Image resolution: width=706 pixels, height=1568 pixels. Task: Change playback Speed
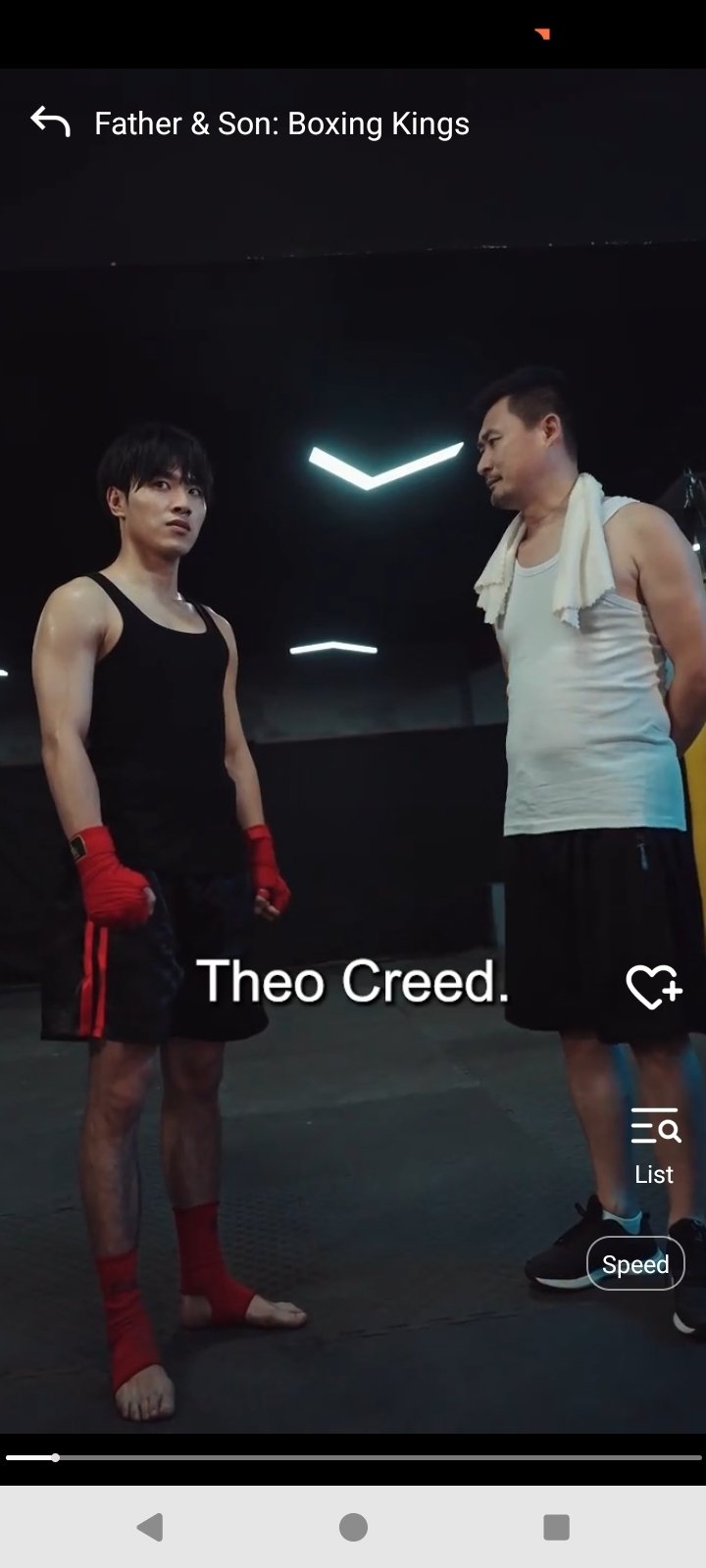(x=635, y=1264)
